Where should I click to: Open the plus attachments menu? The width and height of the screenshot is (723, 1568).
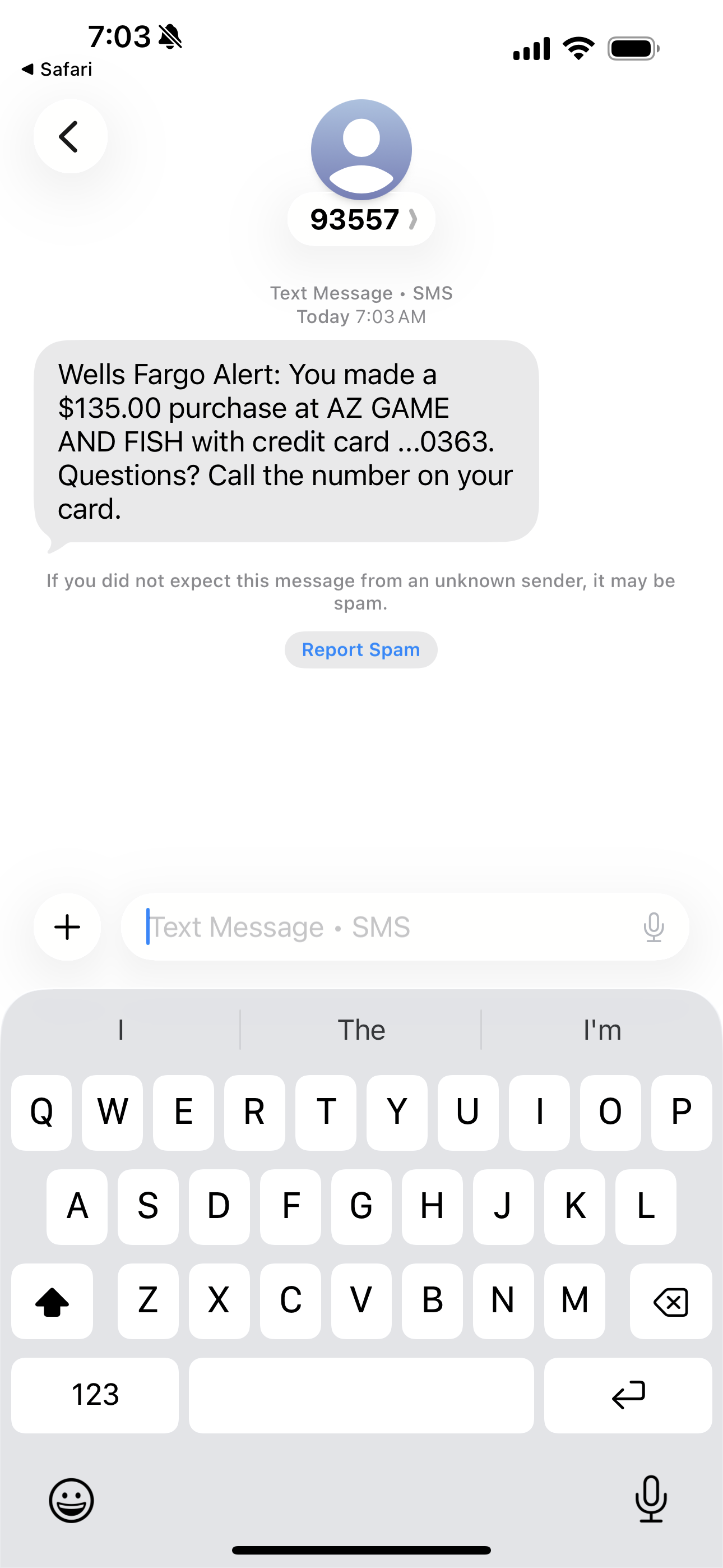tap(68, 927)
